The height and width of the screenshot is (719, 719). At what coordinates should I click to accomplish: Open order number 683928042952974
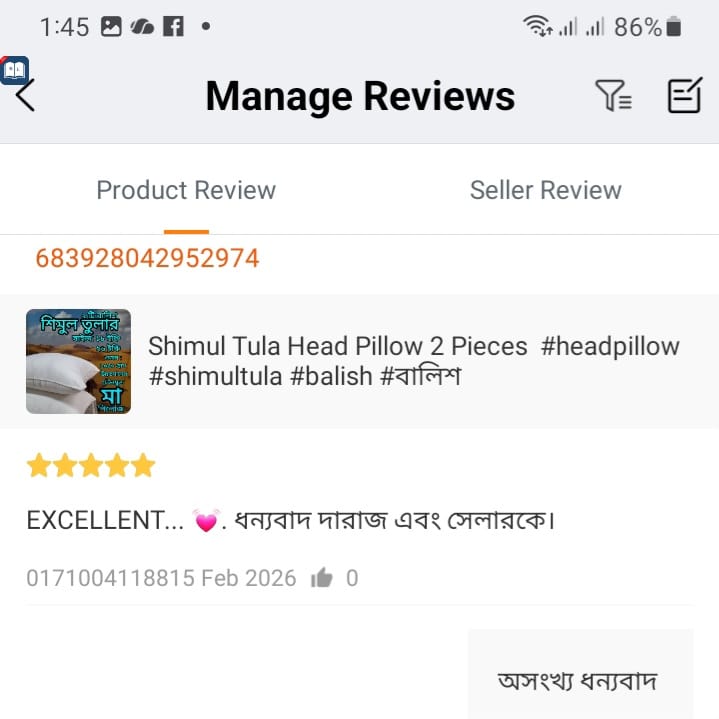tap(147, 259)
